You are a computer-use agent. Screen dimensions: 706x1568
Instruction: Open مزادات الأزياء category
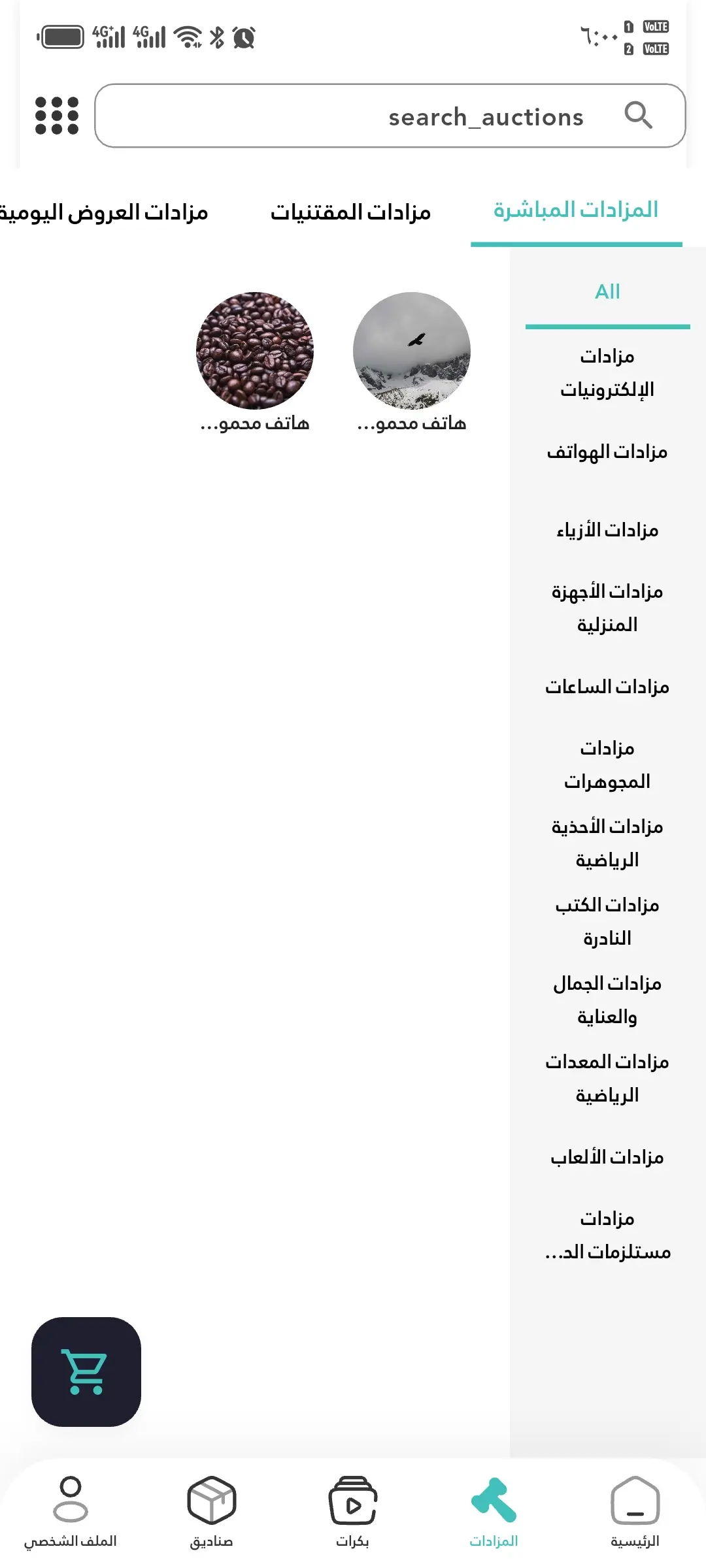coord(607,530)
